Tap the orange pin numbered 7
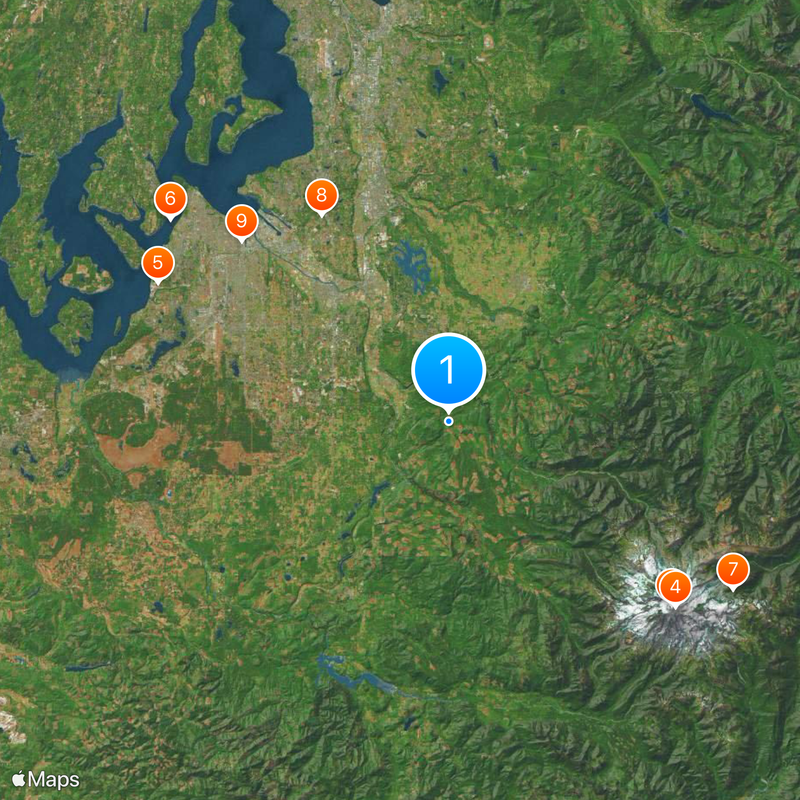The height and width of the screenshot is (800, 800). pyautogui.click(x=733, y=570)
